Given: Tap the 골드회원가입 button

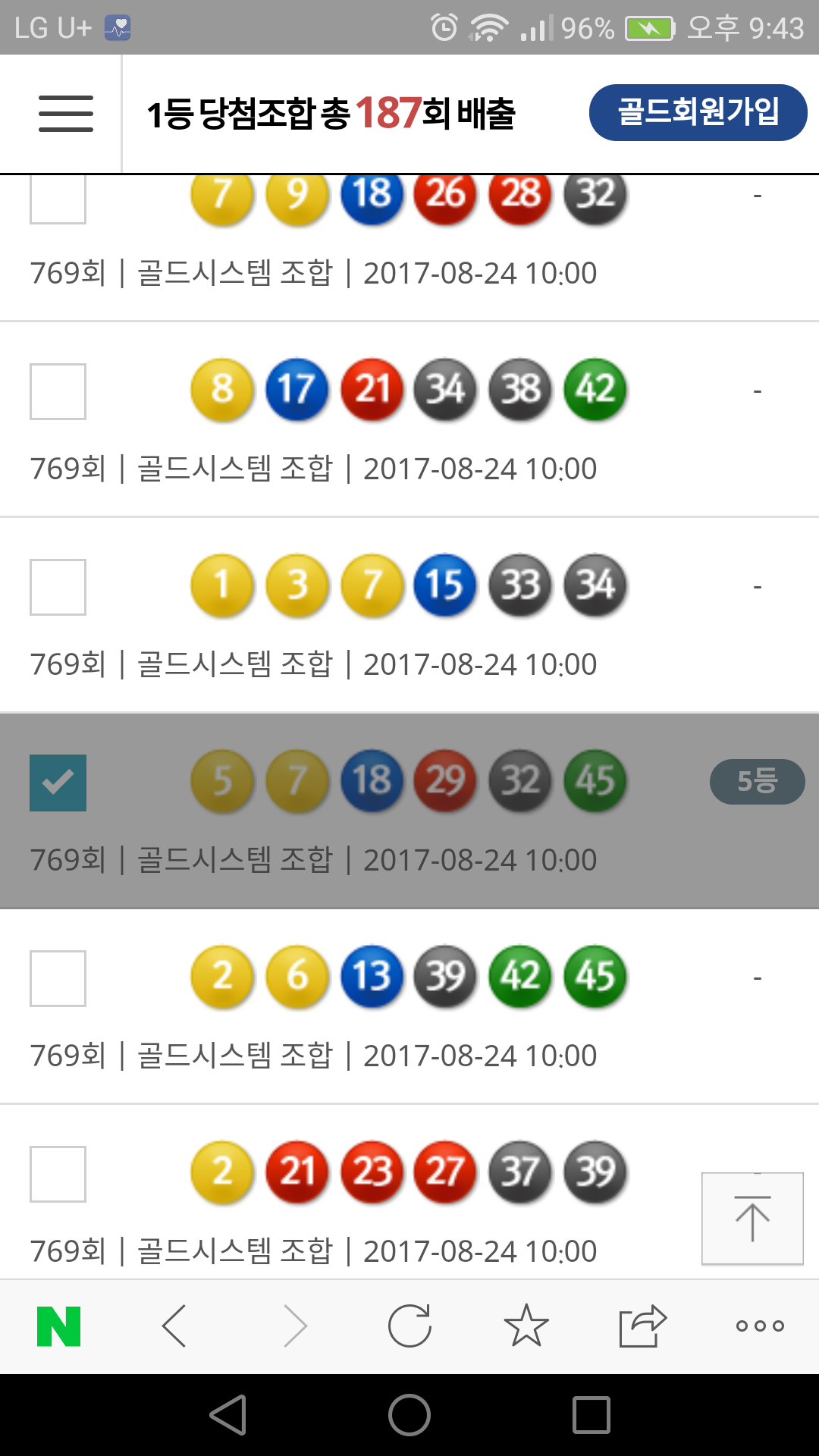Looking at the screenshot, I should 698,112.
